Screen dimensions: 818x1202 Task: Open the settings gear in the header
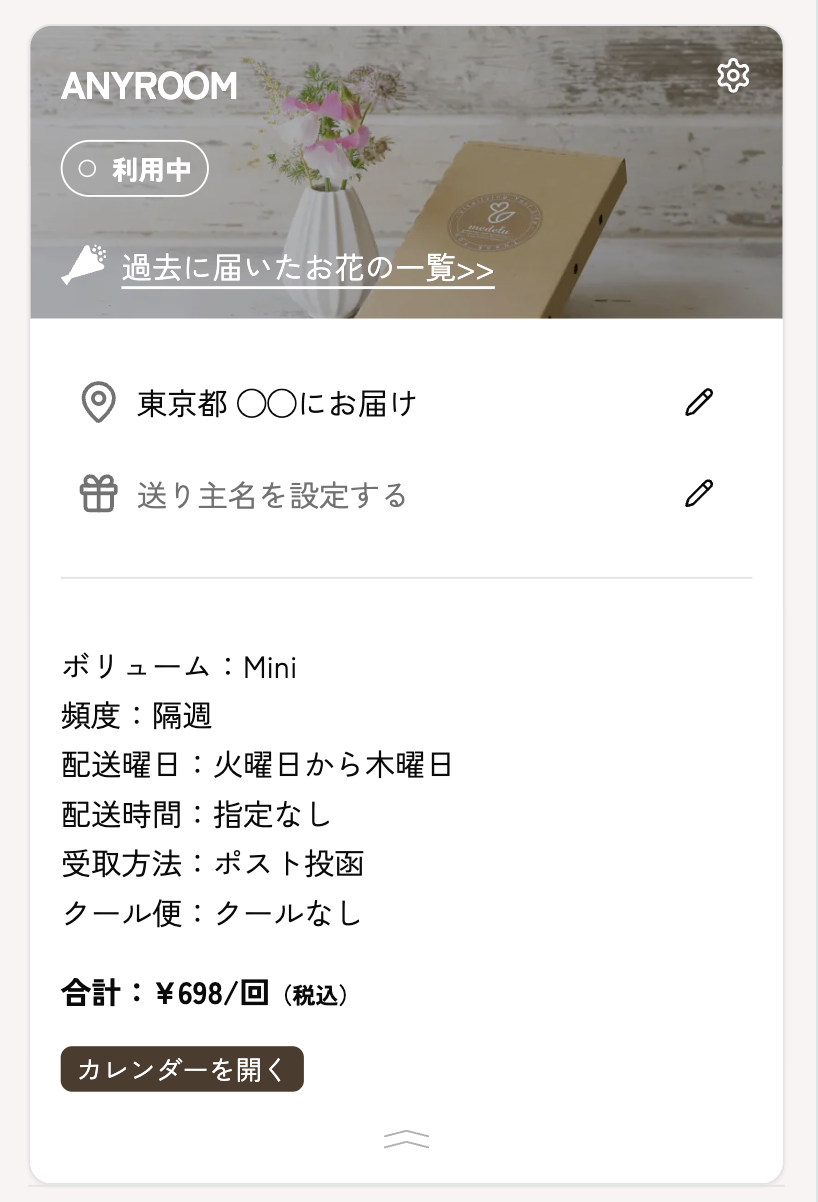click(x=734, y=74)
